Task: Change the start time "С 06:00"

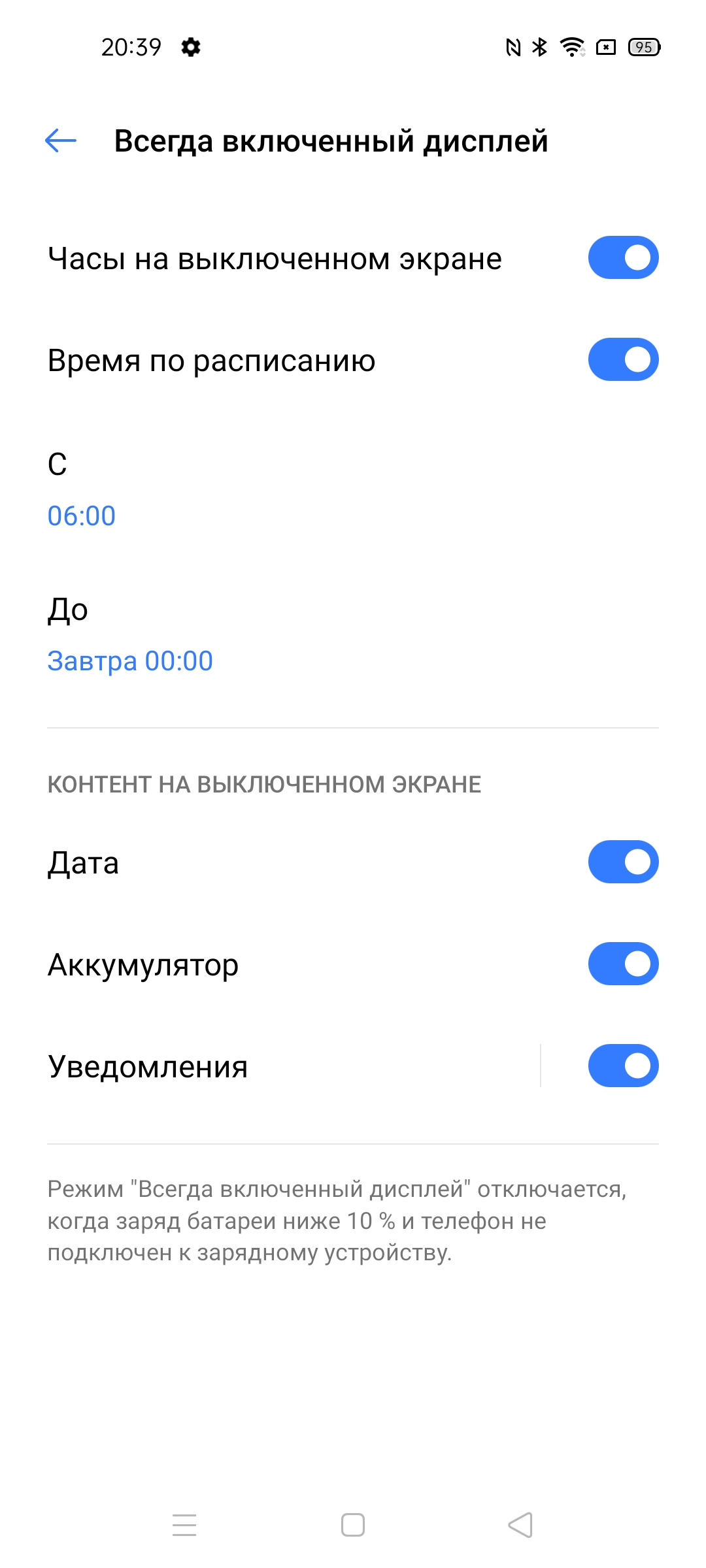Action: pyautogui.click(x=353, y=489)
